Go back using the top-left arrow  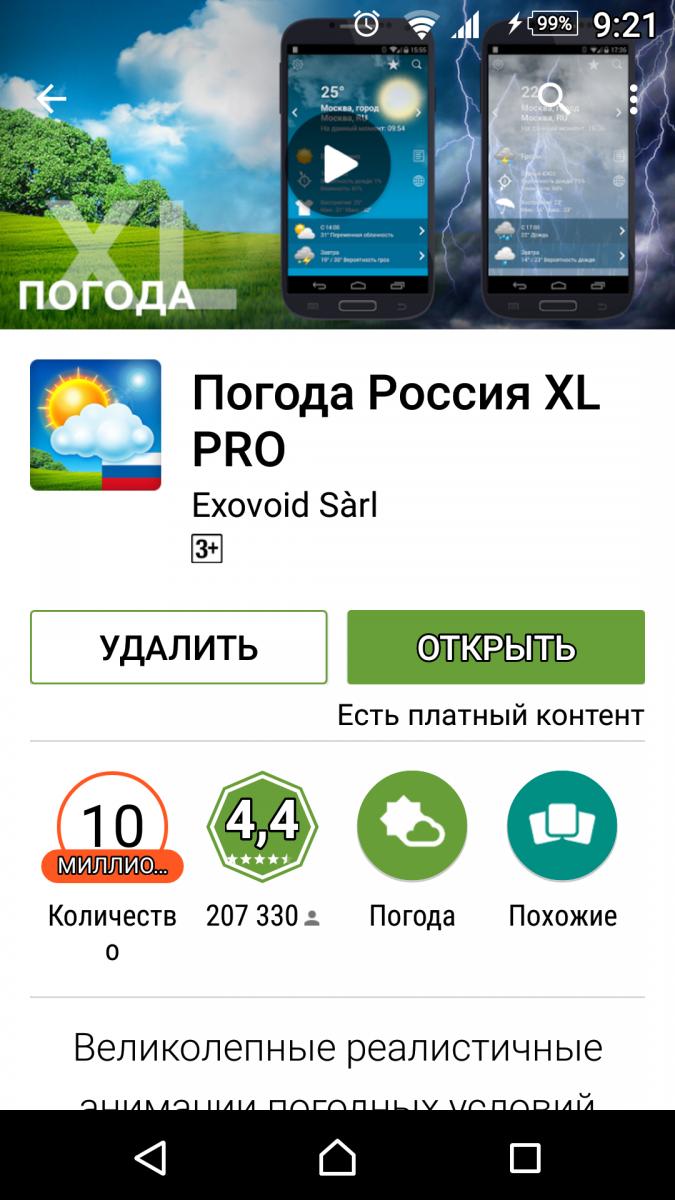pyautogui.click(x=50, y=98)
